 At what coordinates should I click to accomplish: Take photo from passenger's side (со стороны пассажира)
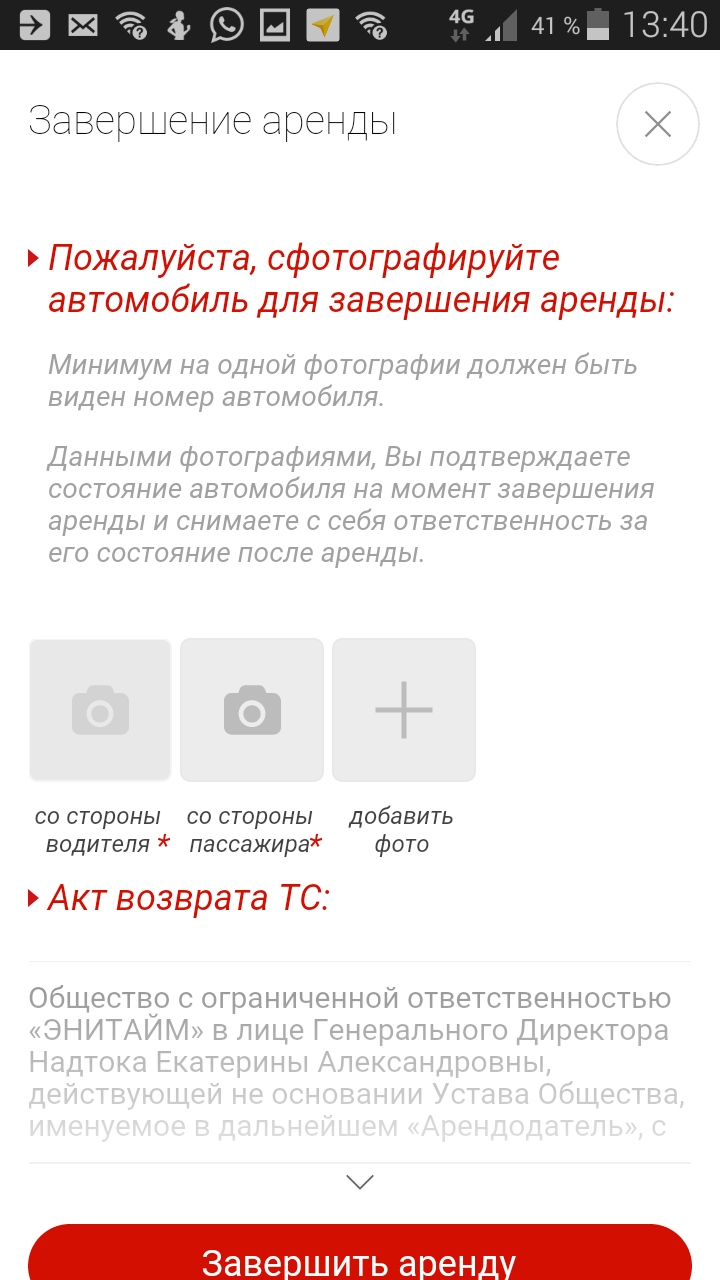pyautogui.click(x=252, y=710)
